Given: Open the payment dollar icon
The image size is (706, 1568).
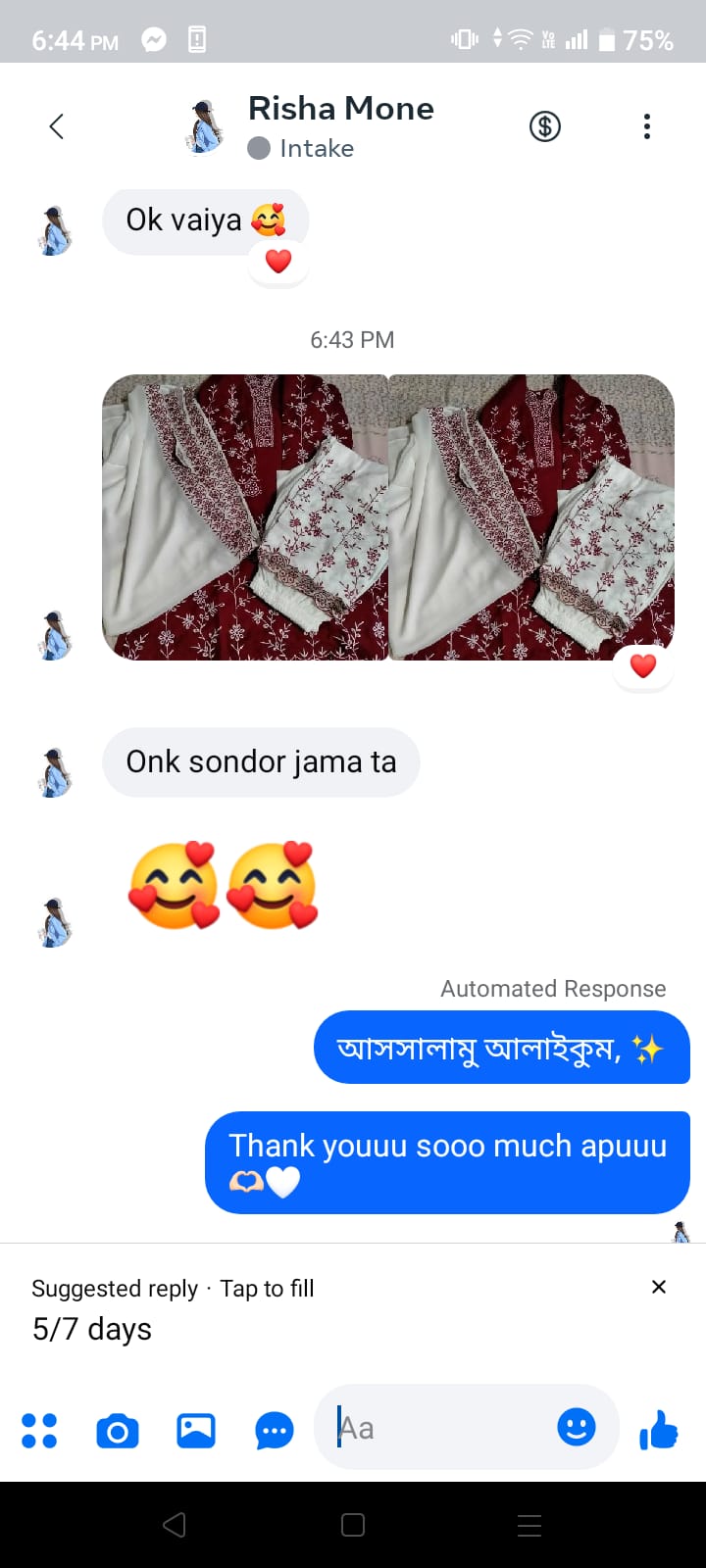Looking at the screenshot, I should [x=545, y=126].
